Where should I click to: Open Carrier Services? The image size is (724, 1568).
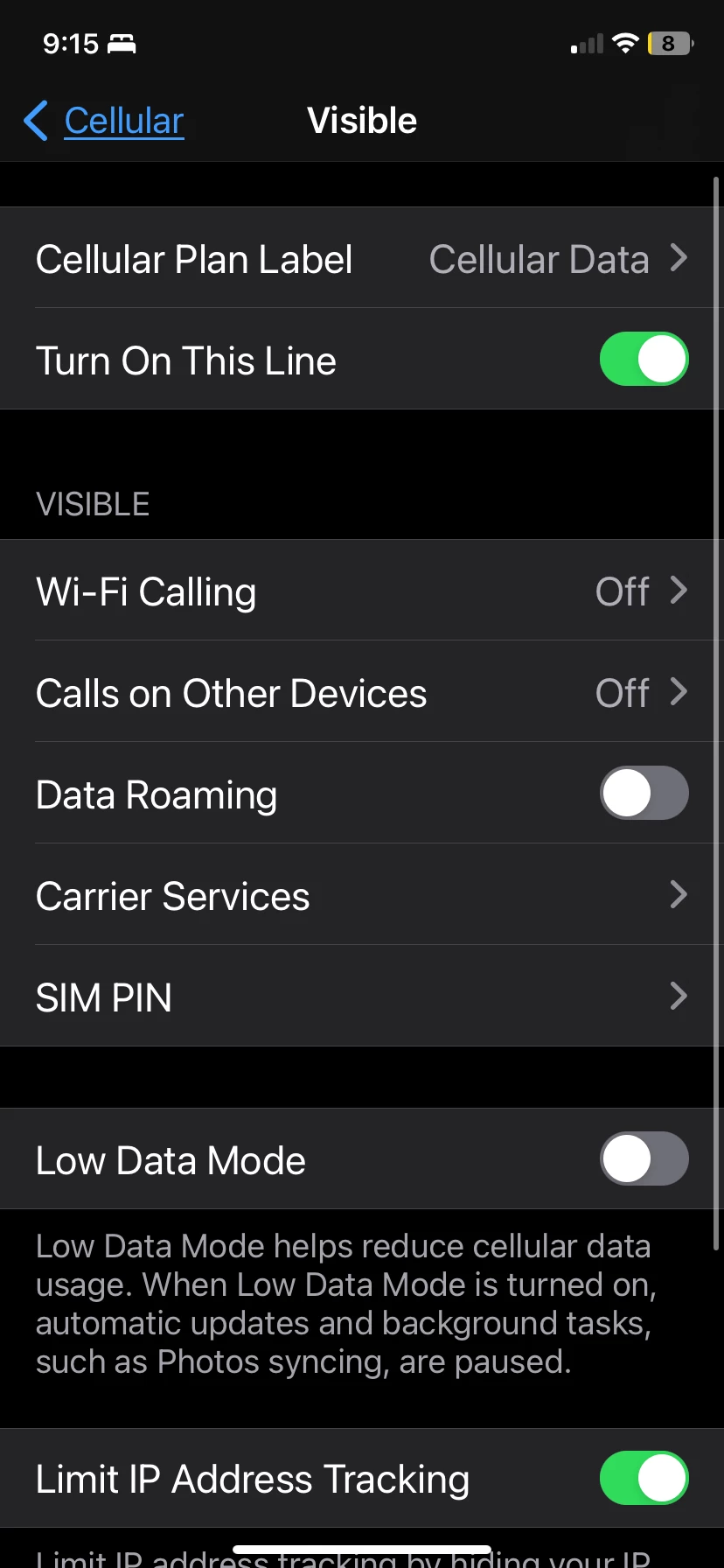[362, 896]
